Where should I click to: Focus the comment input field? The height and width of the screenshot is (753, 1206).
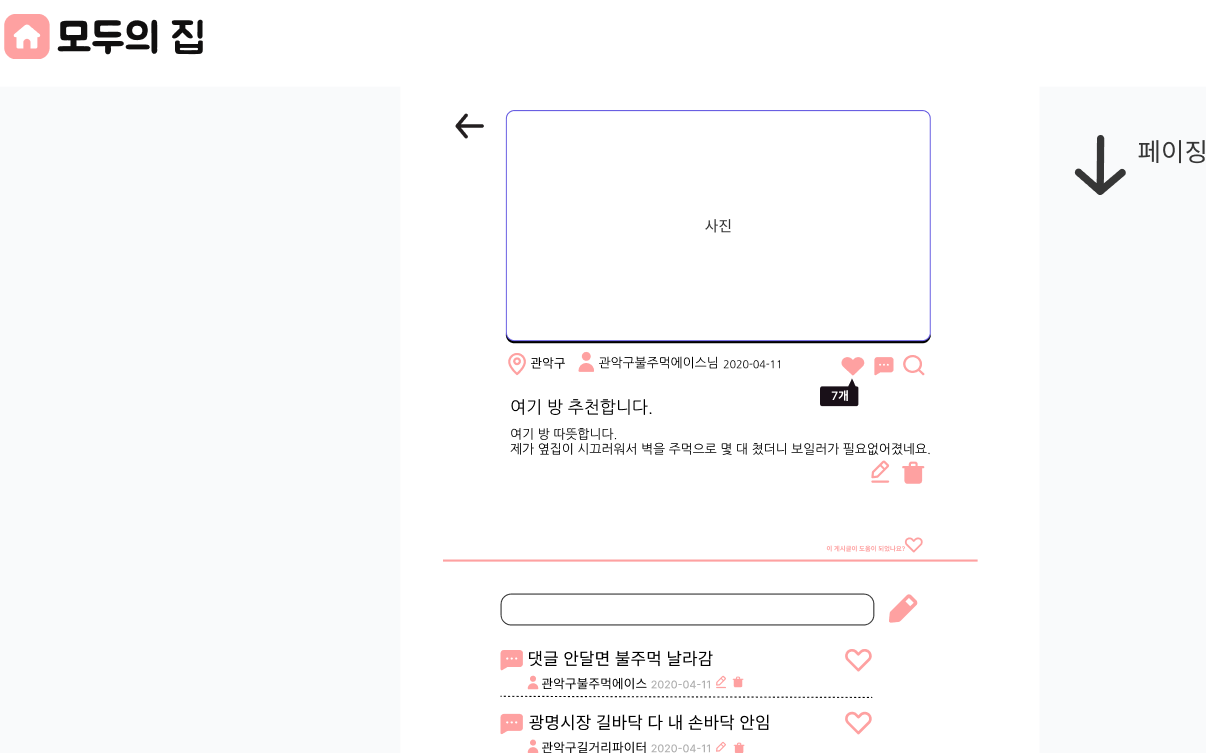[x=687, y=609]
